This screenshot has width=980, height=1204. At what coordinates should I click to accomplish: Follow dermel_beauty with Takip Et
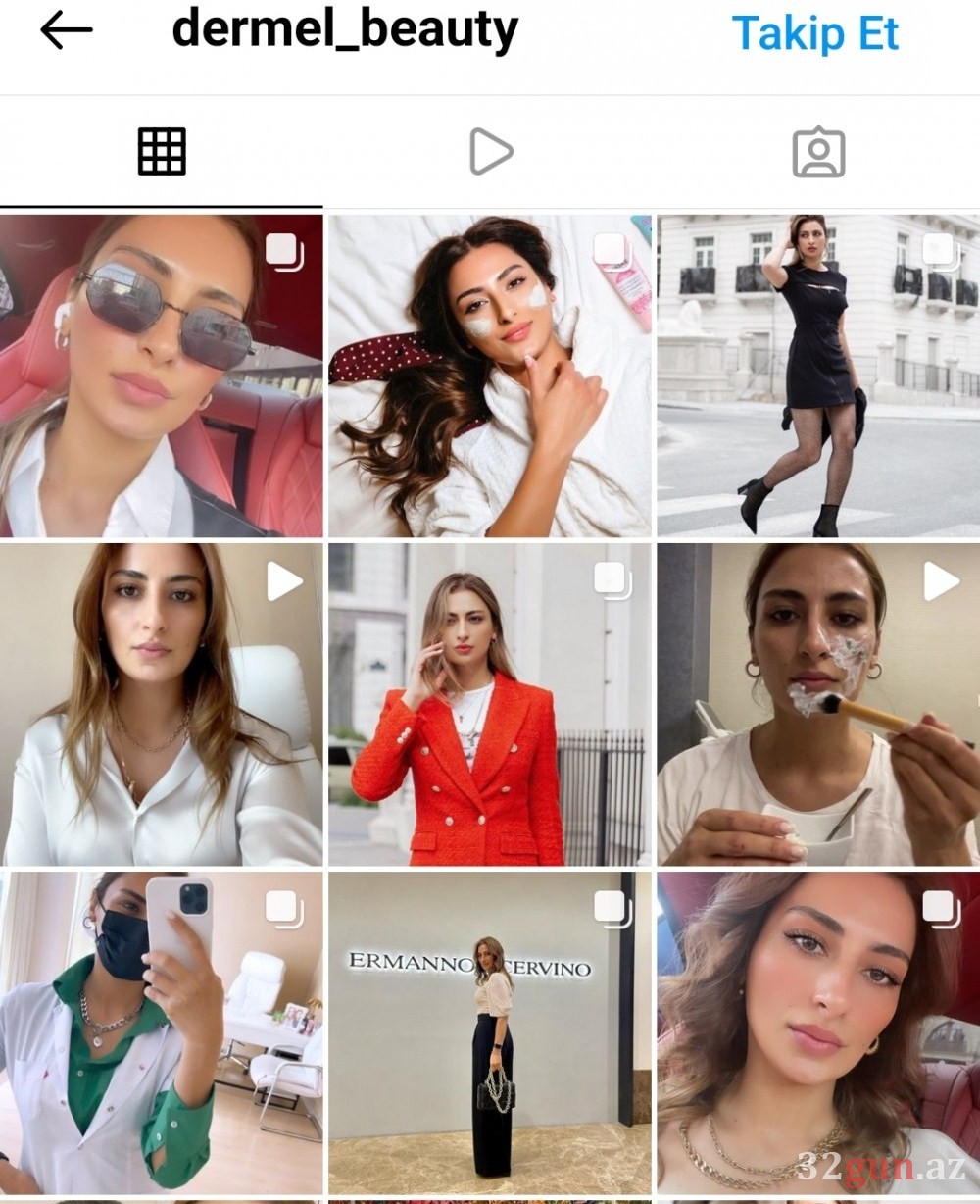coord(814,33)
